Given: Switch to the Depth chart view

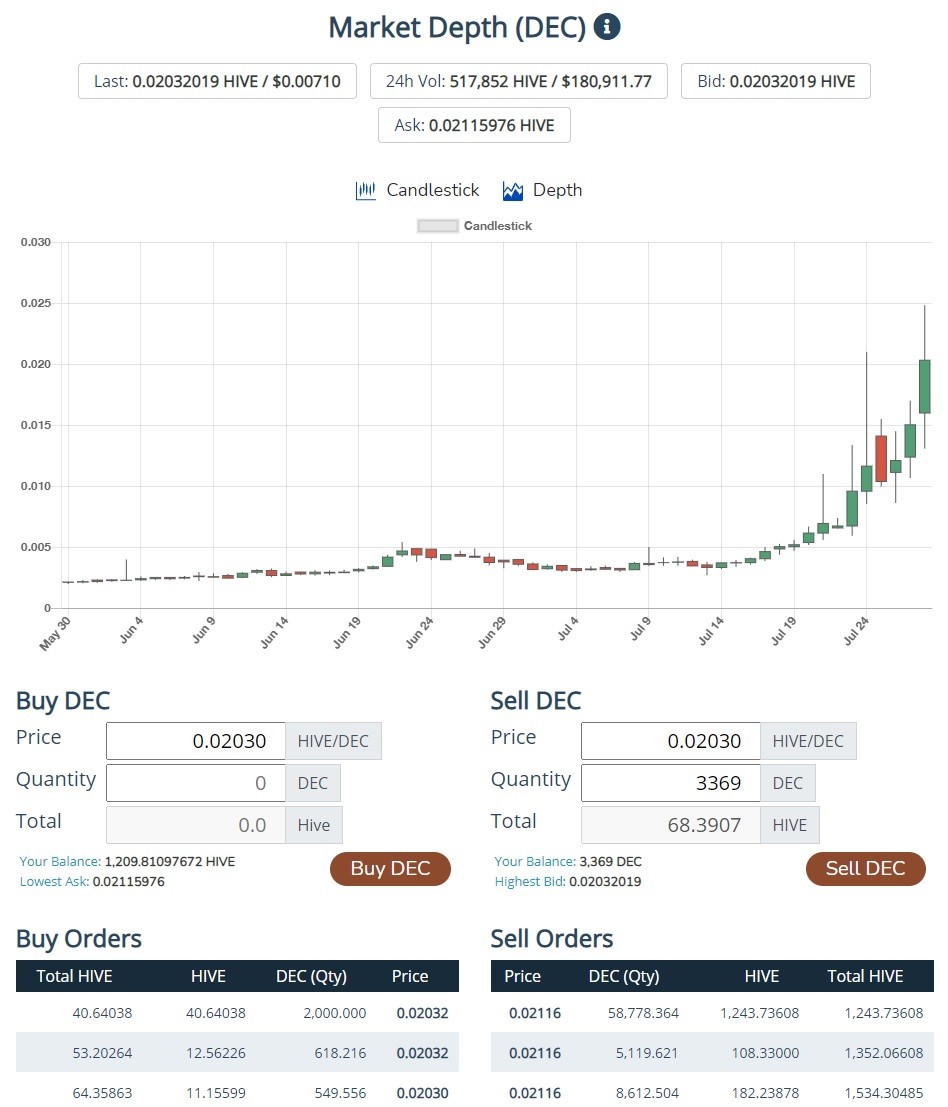Looking at the screenshot, I should point(542,190).
